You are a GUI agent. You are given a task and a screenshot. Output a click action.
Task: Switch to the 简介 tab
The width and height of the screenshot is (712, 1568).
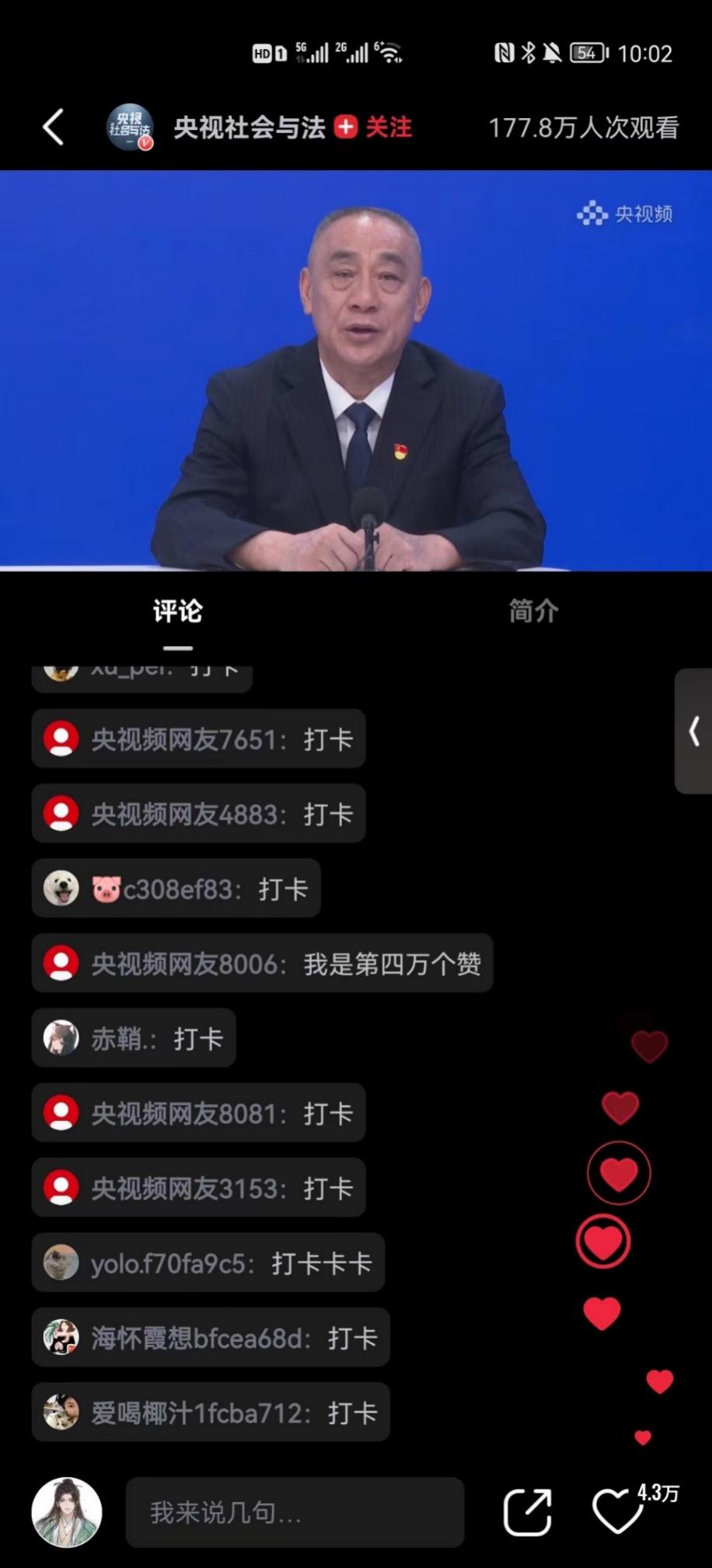point(533,611)
